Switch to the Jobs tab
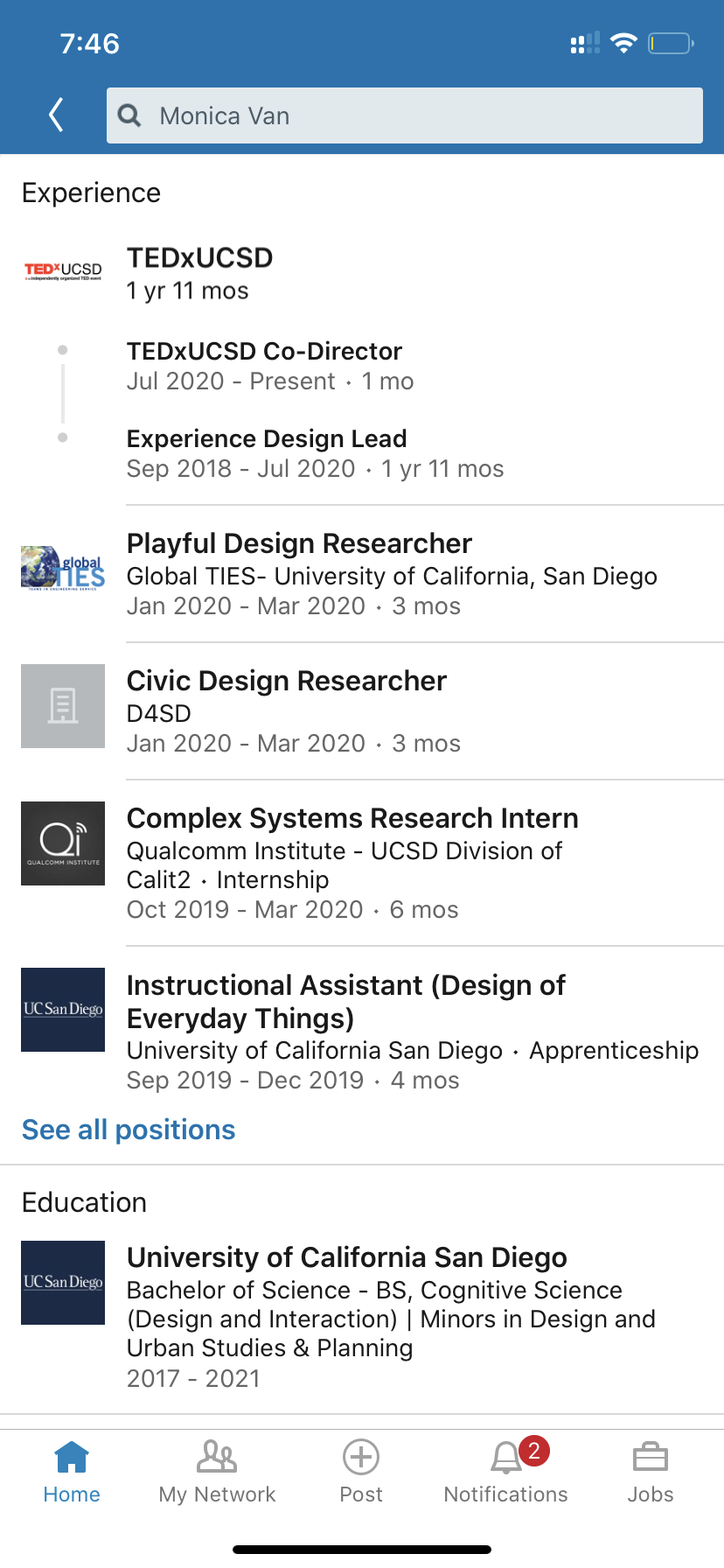This screenshot has height=1568, width=724. [x=651, y=1470]
